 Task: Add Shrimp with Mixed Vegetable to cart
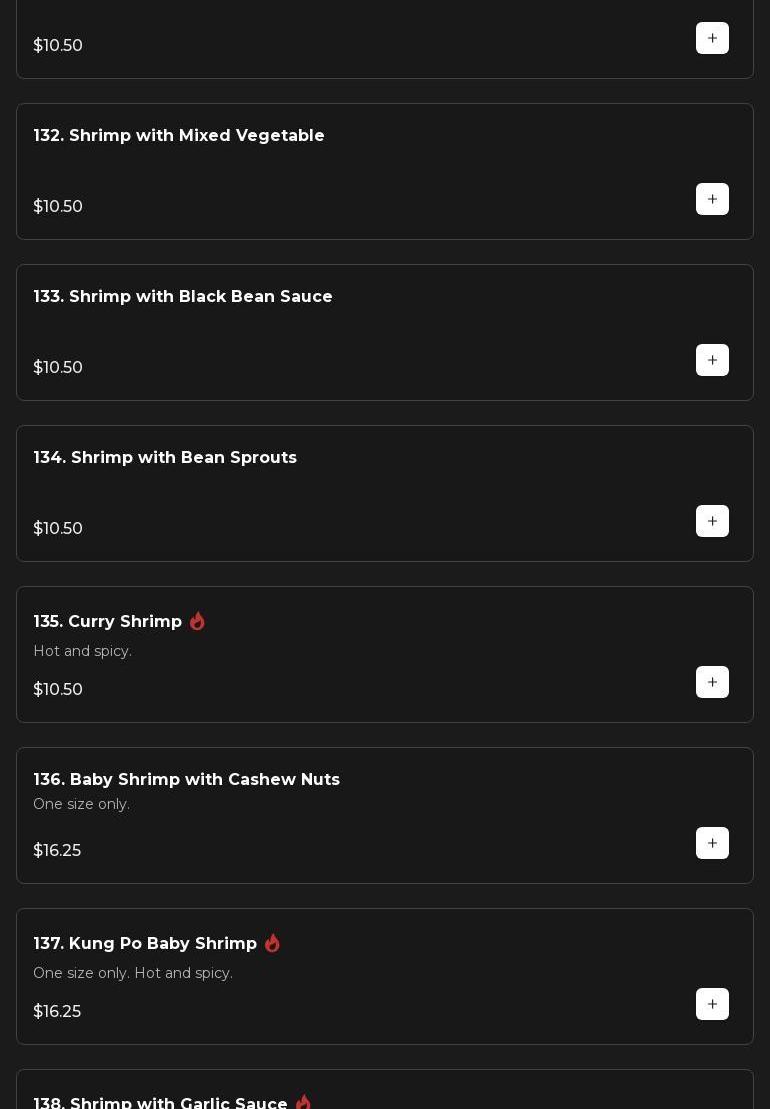click(x=712, y=199)
